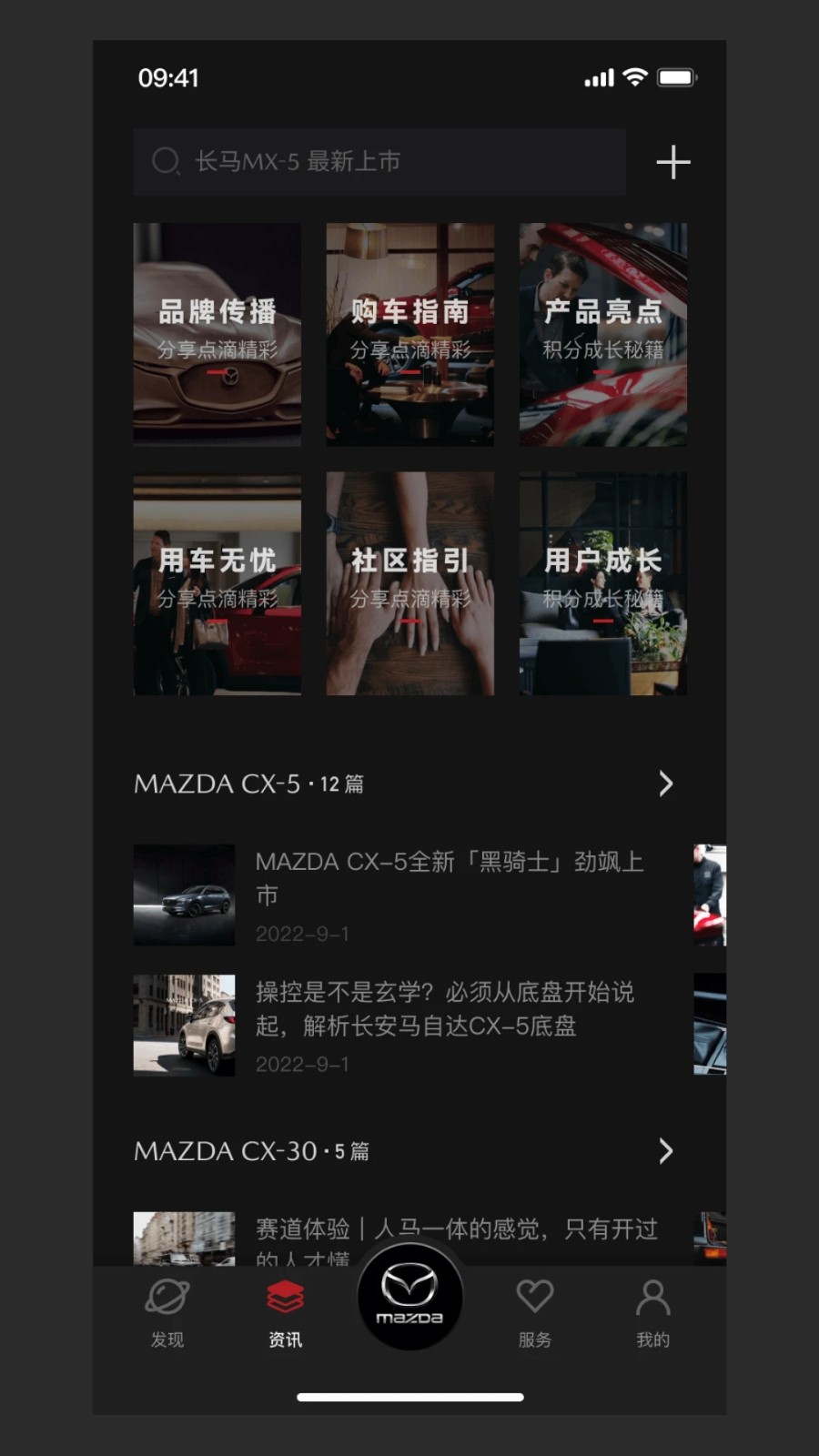Open the 购车指南 category tile
Screen dimensions: 819x1456
pyautogui.click(x=410, y=334)
